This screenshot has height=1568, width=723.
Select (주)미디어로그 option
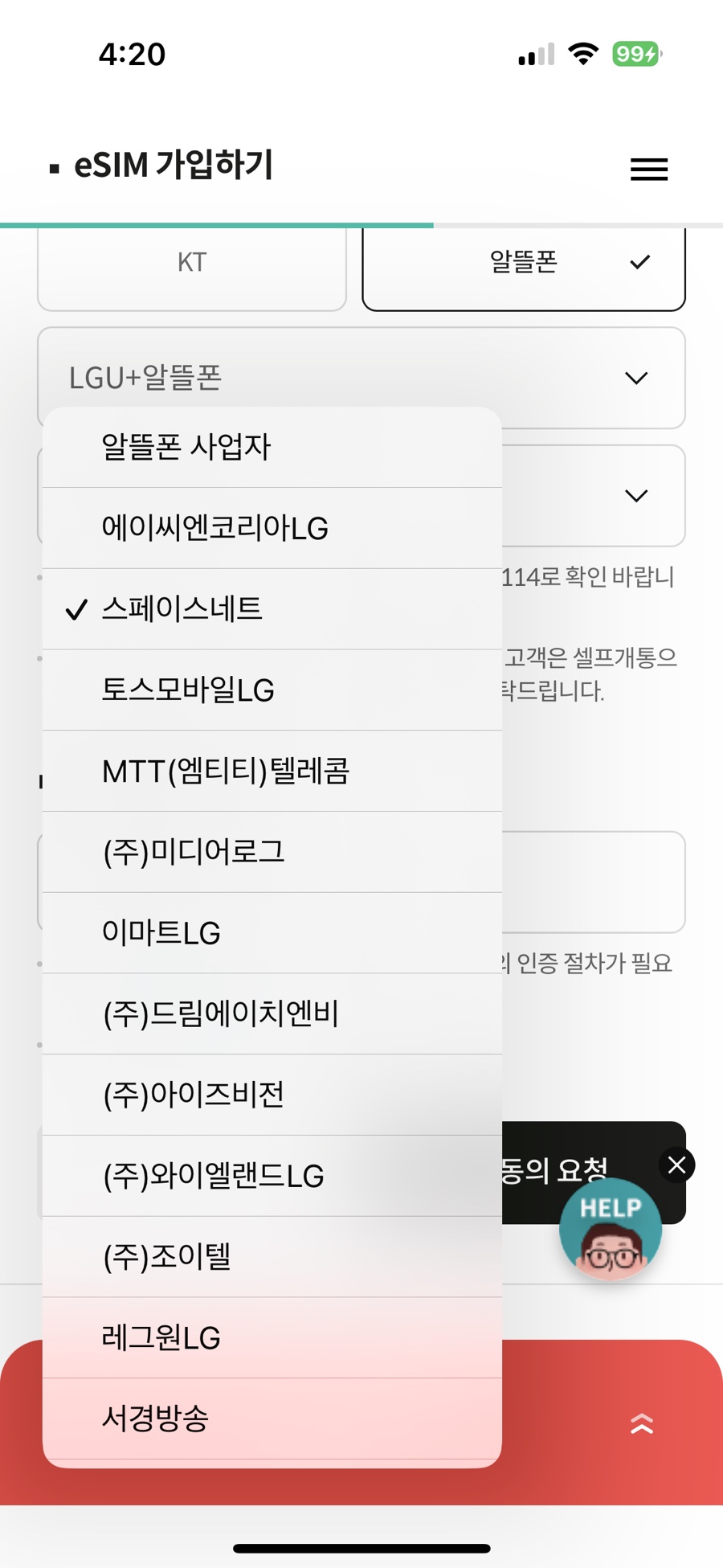point(272,852)
